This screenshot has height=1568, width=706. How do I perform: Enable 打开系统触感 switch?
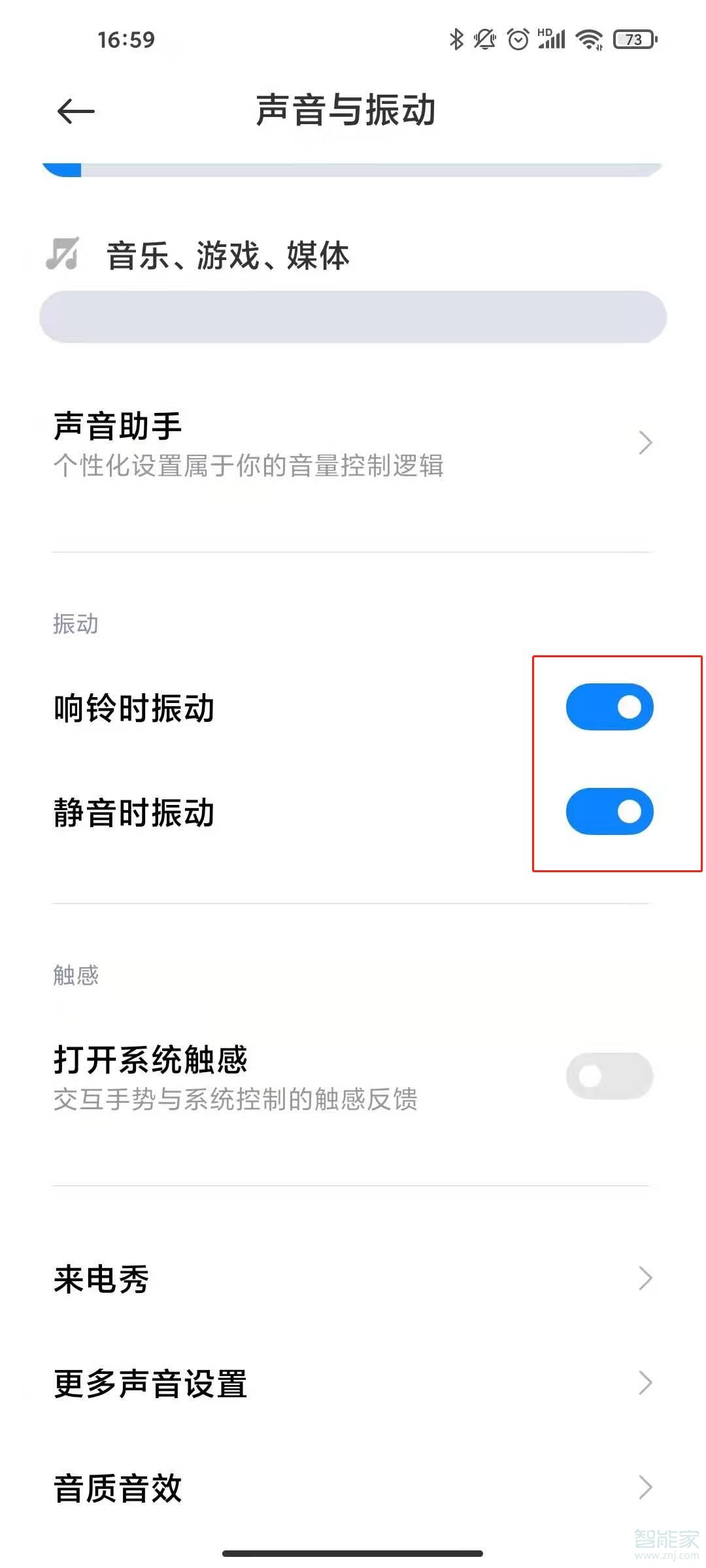(x=609, y=1076)
